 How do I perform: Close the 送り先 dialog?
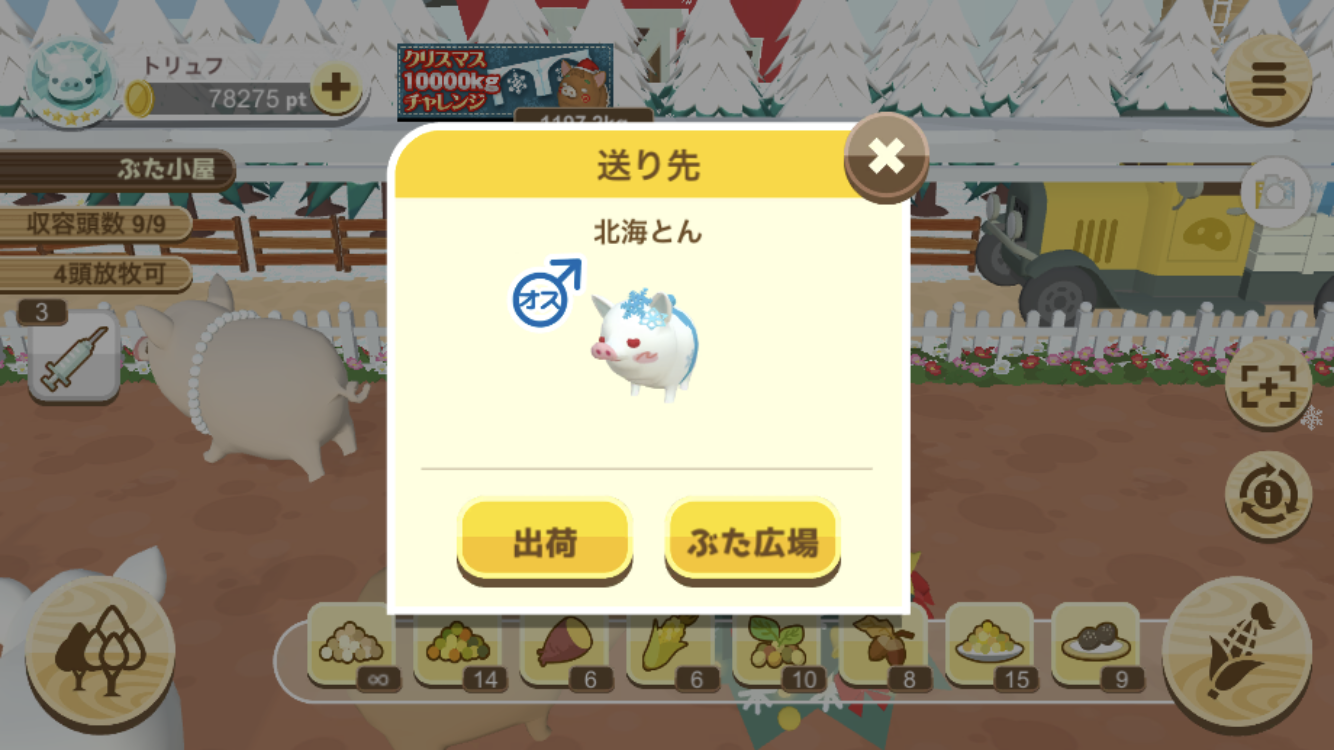(886, 157)
